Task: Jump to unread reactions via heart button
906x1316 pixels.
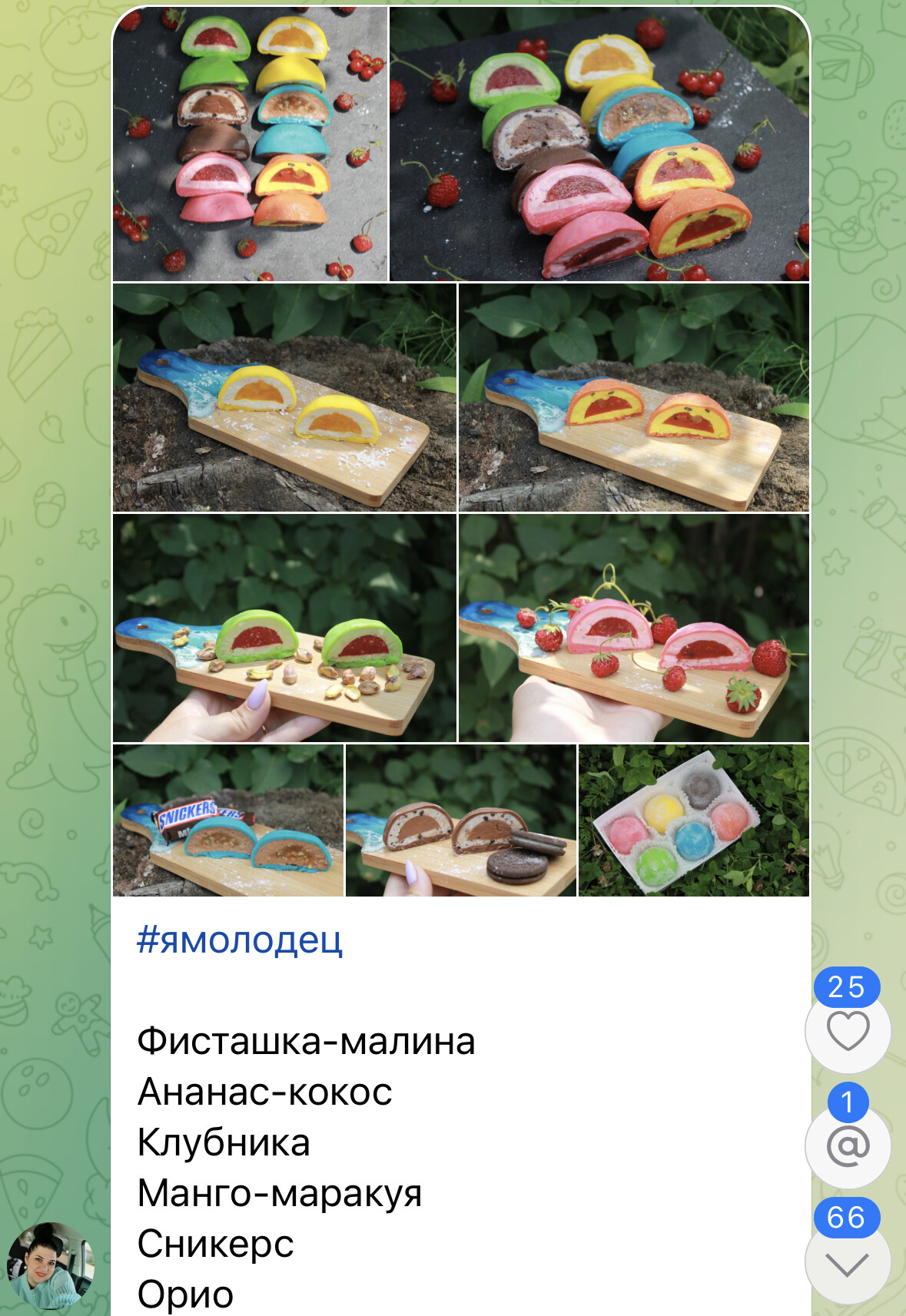Action: point(848,1030)
